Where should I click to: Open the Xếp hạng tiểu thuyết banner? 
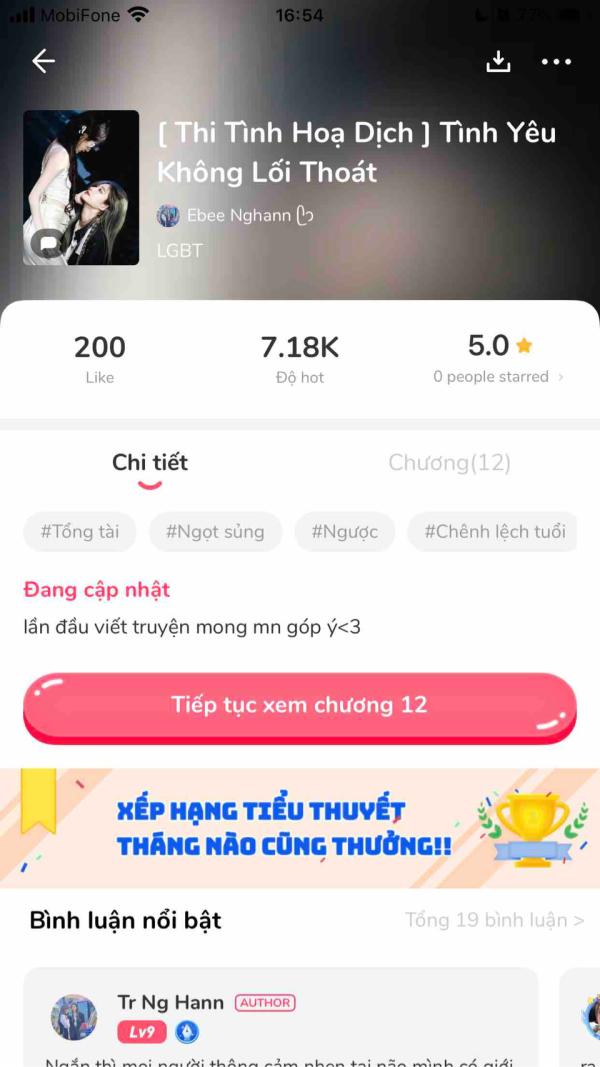300,828
